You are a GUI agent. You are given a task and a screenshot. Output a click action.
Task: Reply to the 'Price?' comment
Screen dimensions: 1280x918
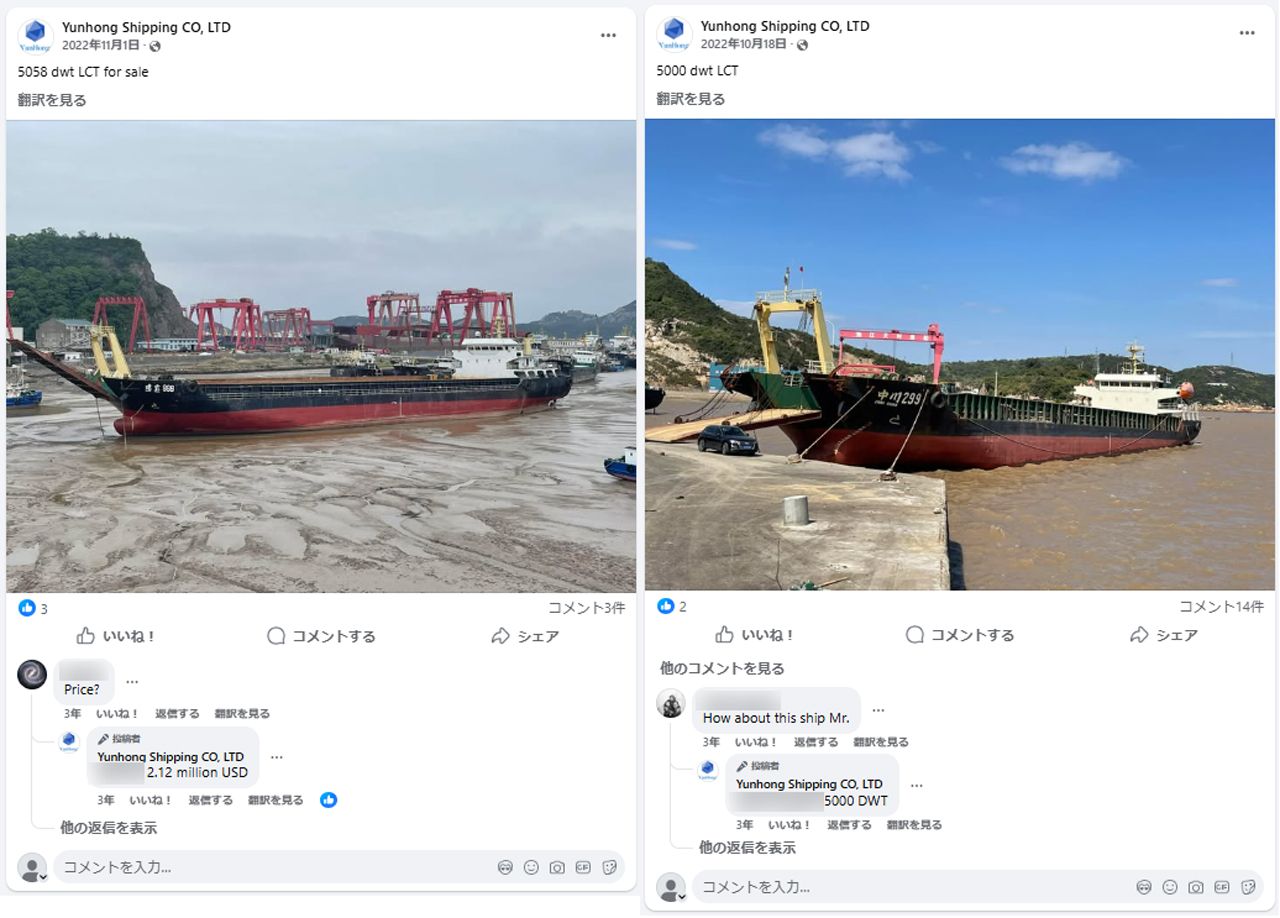click(177, 714)
